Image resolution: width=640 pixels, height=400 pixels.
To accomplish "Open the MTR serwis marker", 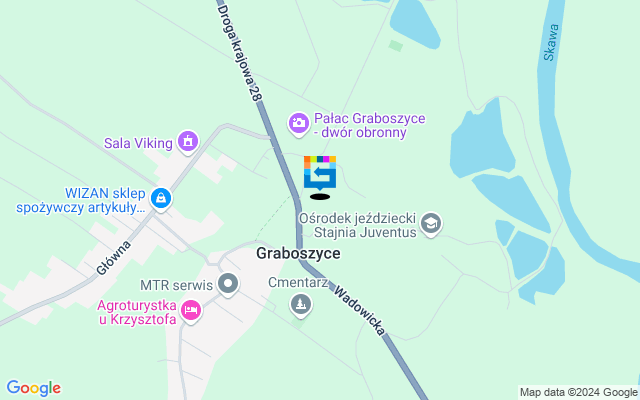I will [228, 285].
